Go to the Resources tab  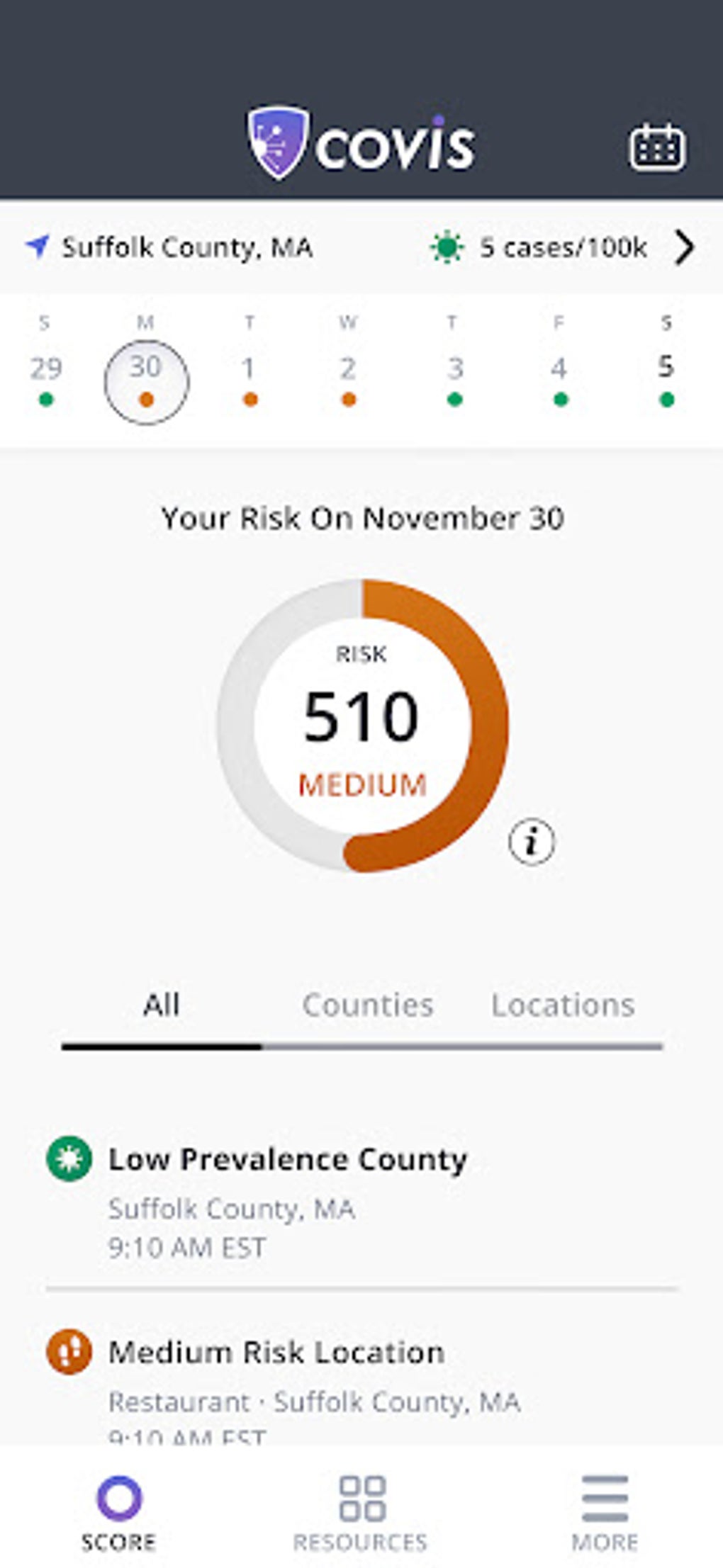pos(361,1513)
